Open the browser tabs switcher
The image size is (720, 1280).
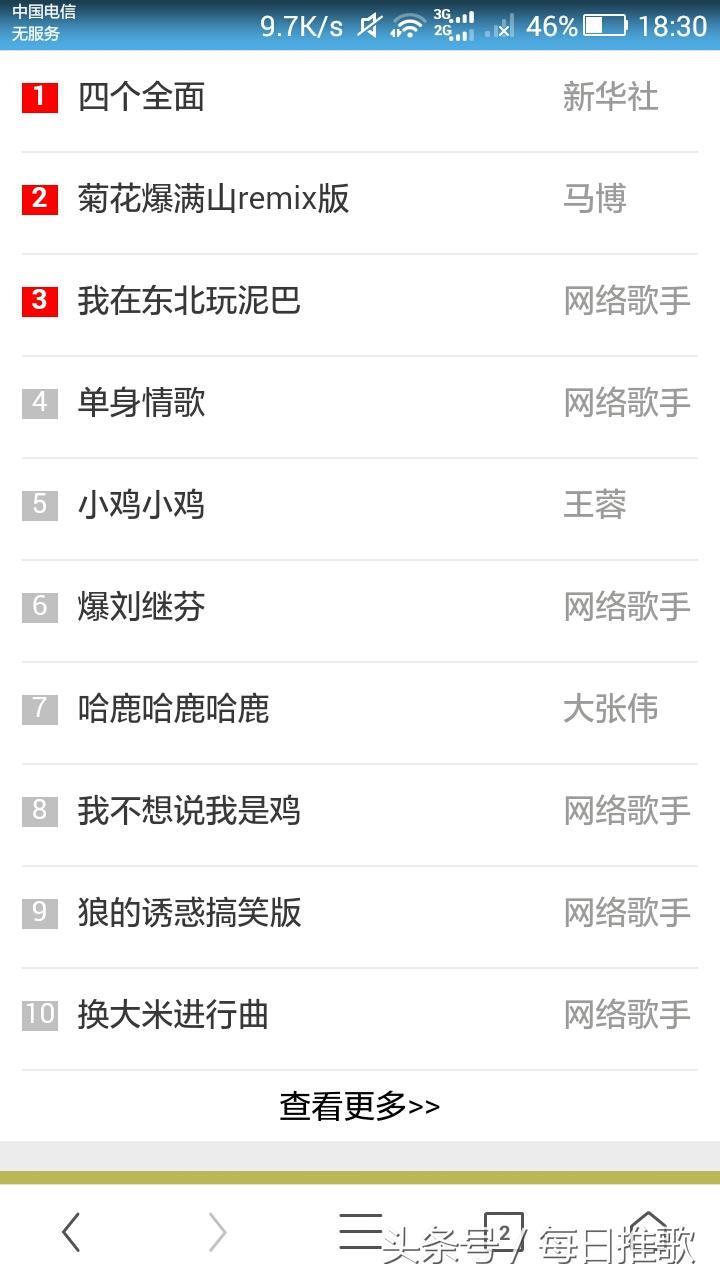[x=504, y=1231]
